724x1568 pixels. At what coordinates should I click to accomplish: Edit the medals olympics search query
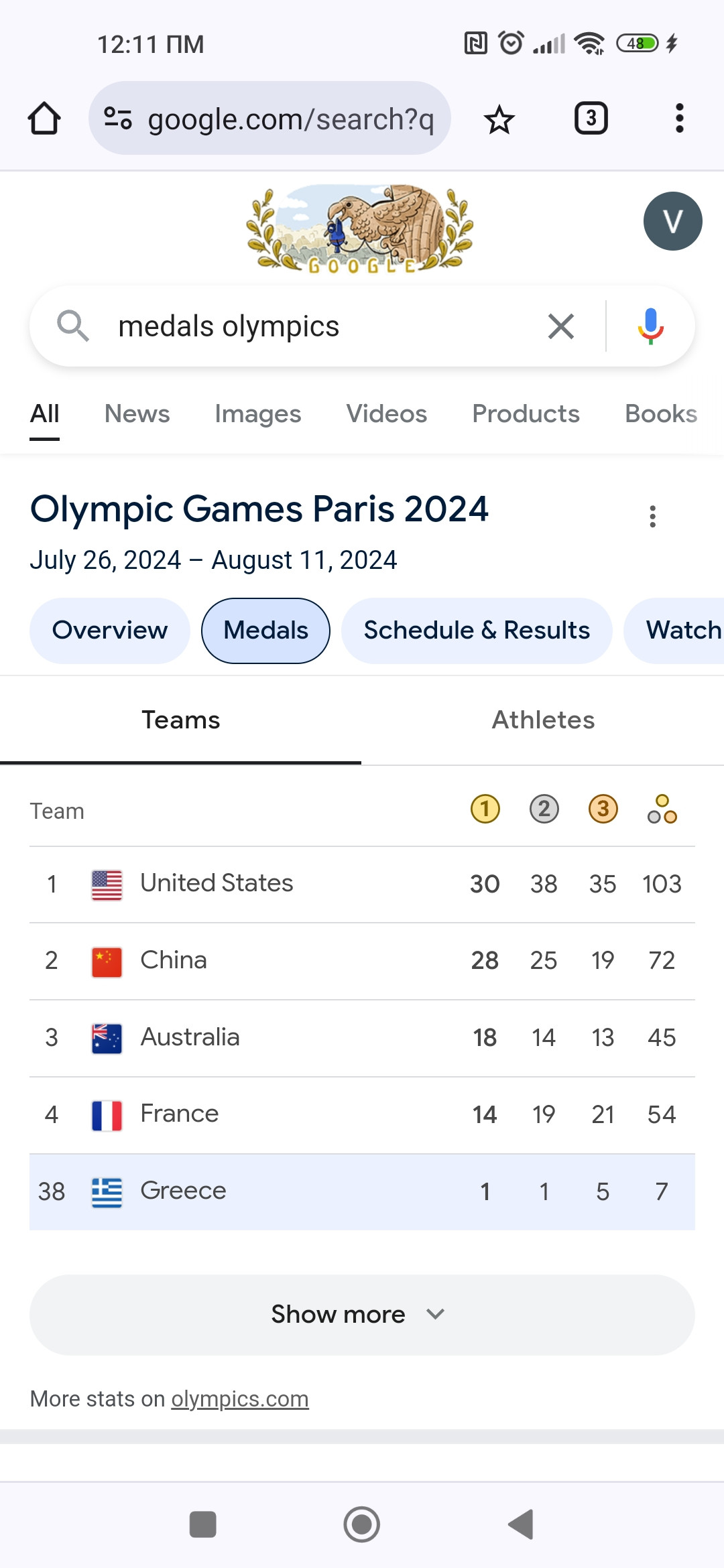(302, 327)
